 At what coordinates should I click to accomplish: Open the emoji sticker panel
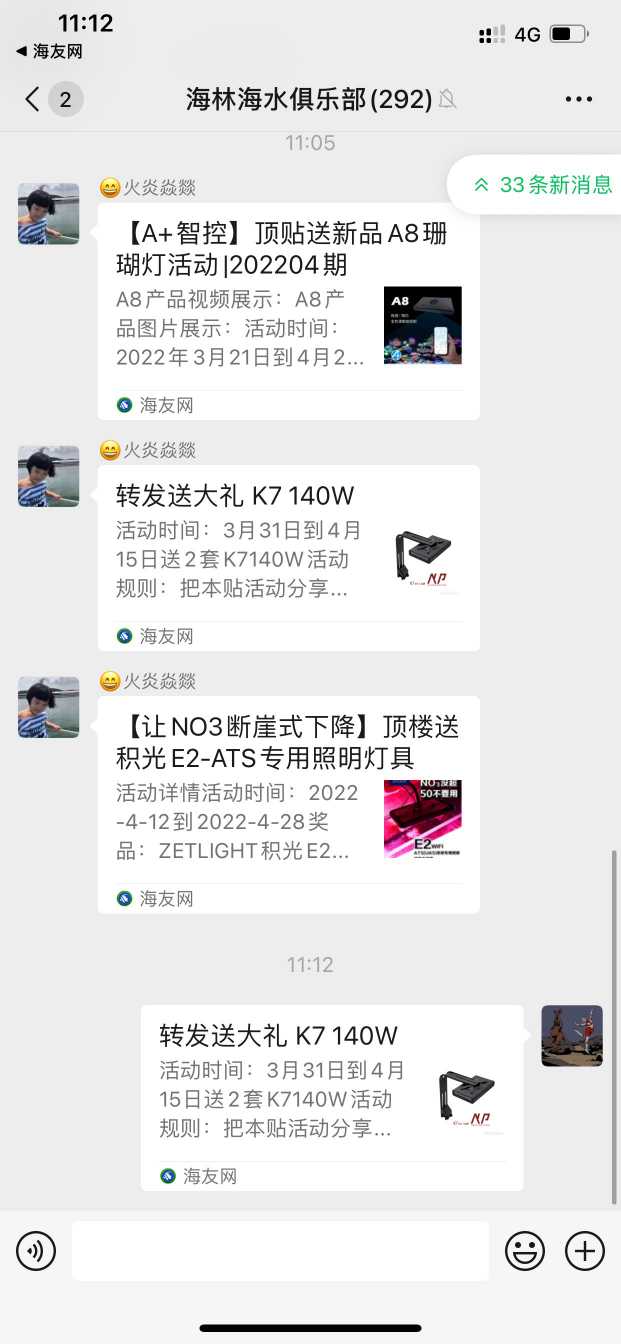point(525,1251)
